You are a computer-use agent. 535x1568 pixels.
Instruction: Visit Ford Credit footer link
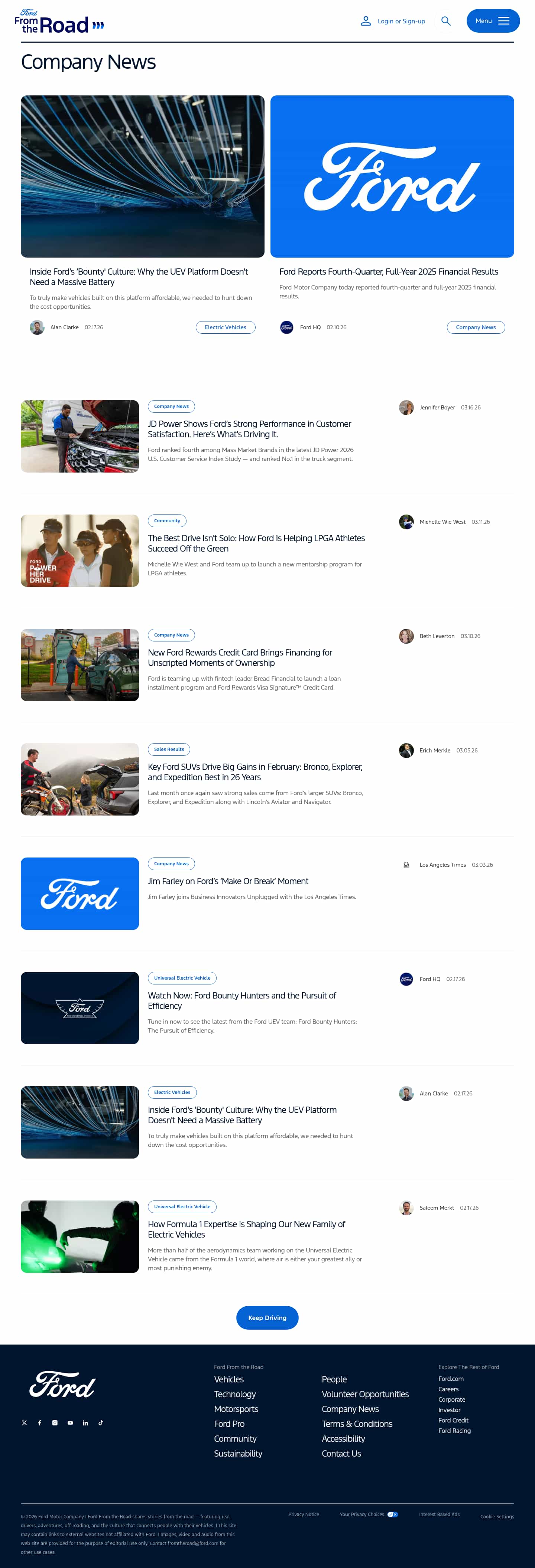tap(453, 1420)
